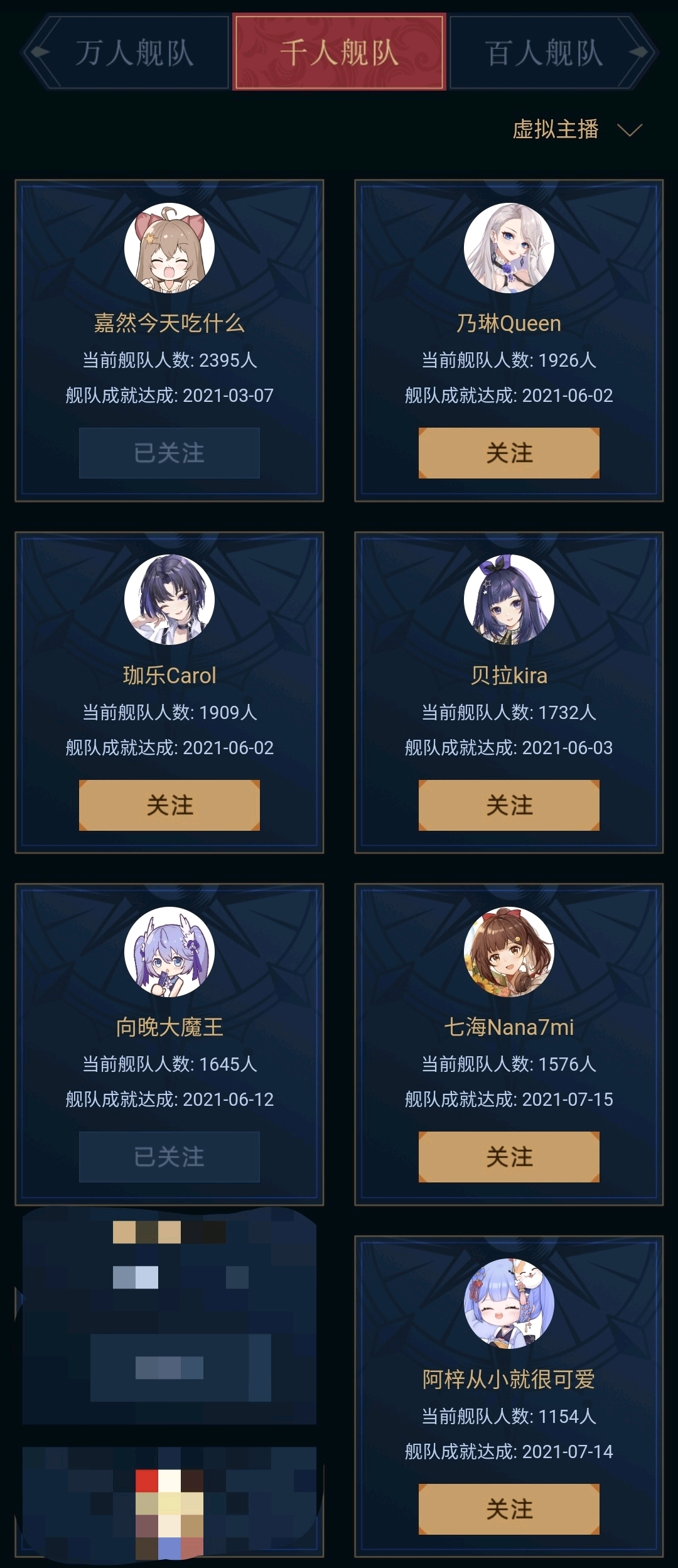Open 阿梓从小就很可爱's avatar
Image resolution: width=678 pixels, height=1568 pixels.
(x=509, y=1304)
